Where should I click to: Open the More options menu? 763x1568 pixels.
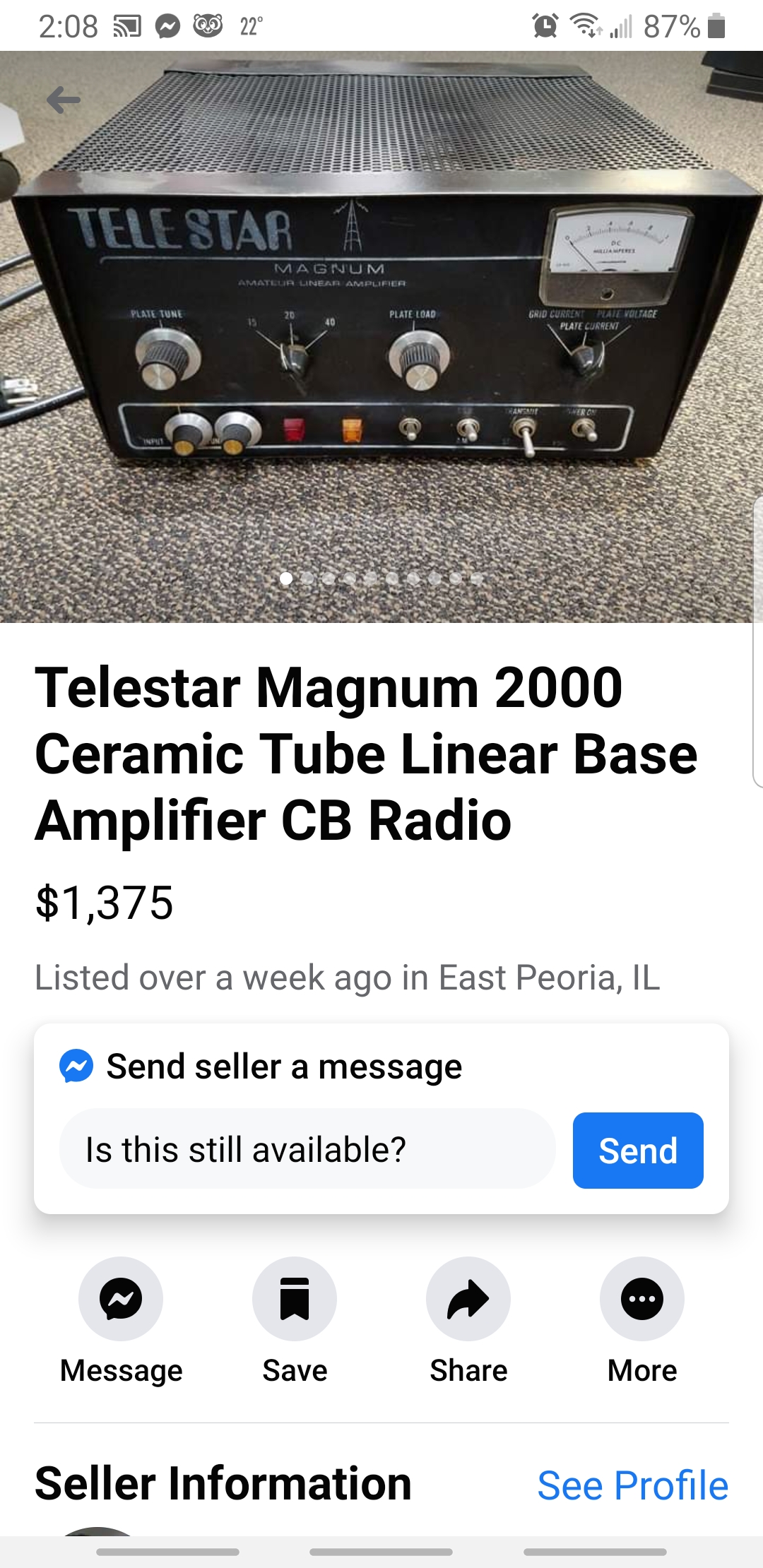click(x=641, y=1299)
